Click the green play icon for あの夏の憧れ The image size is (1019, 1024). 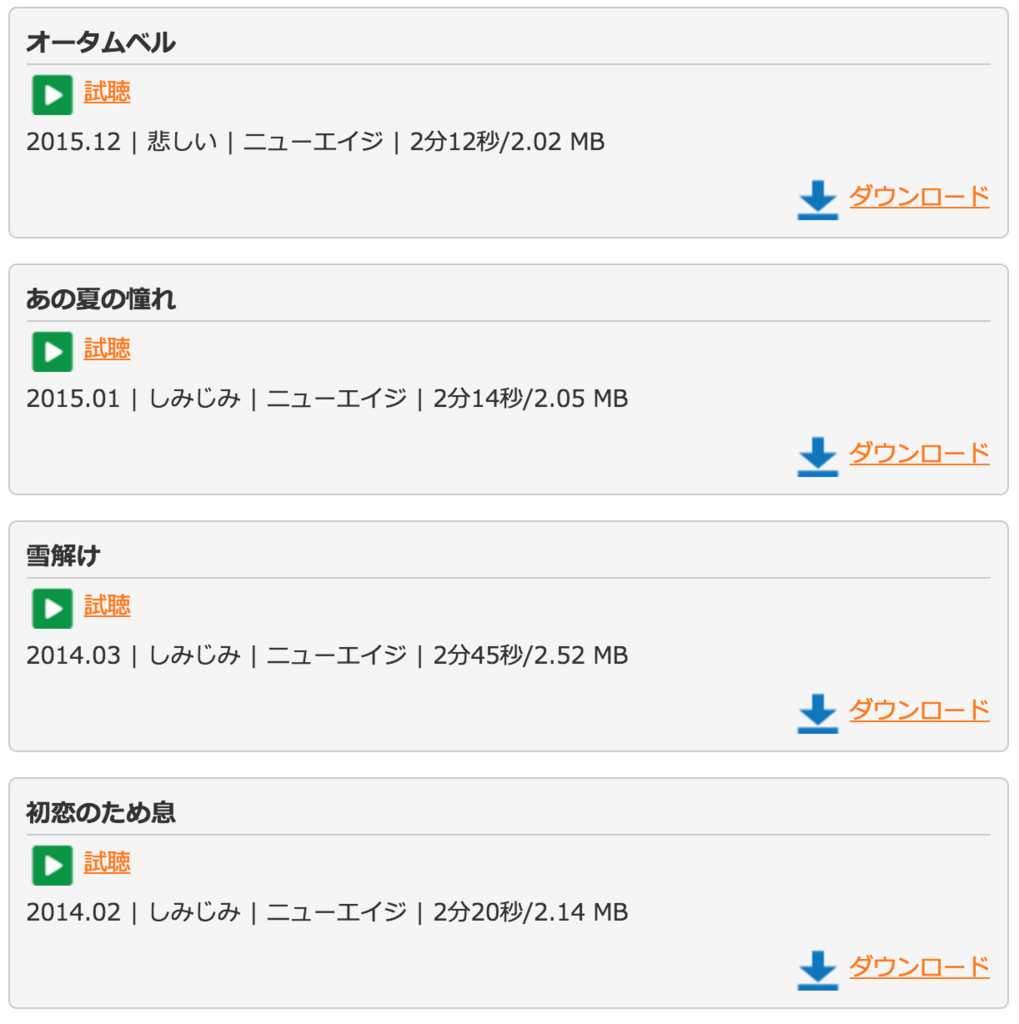coord(51,352)
